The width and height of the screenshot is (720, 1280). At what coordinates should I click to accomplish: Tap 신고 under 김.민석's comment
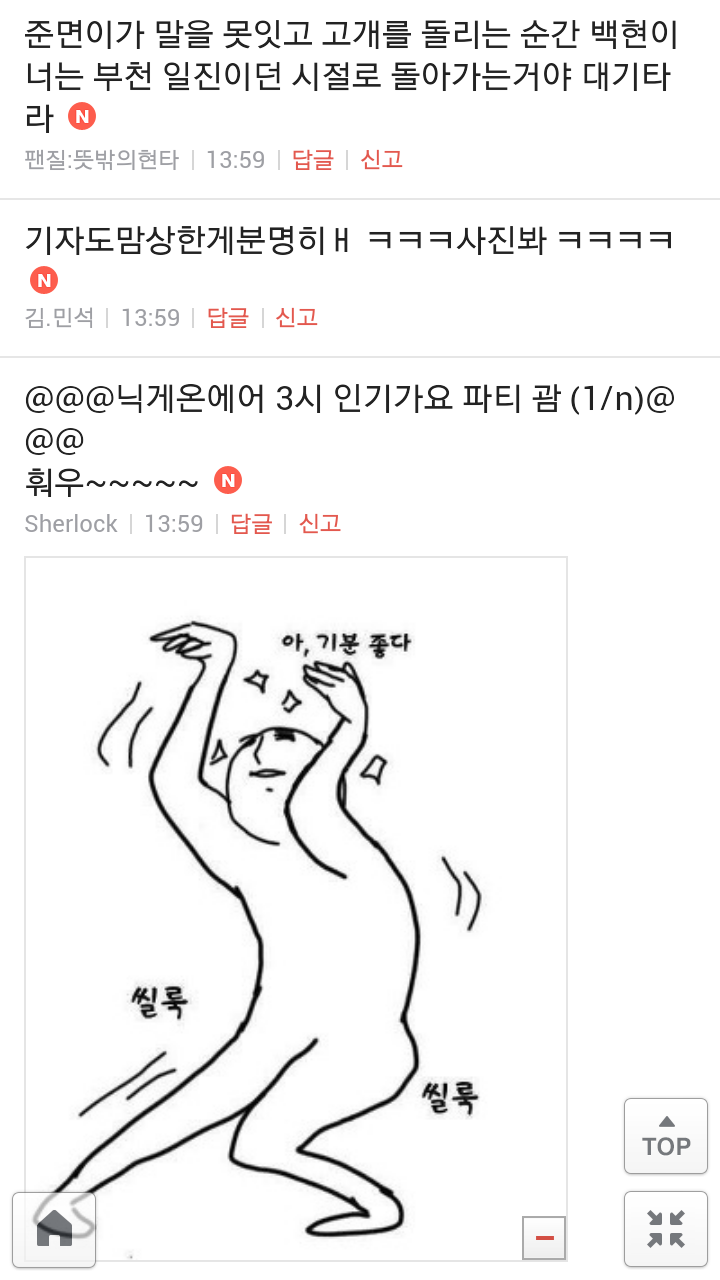(x=296, y=318)
